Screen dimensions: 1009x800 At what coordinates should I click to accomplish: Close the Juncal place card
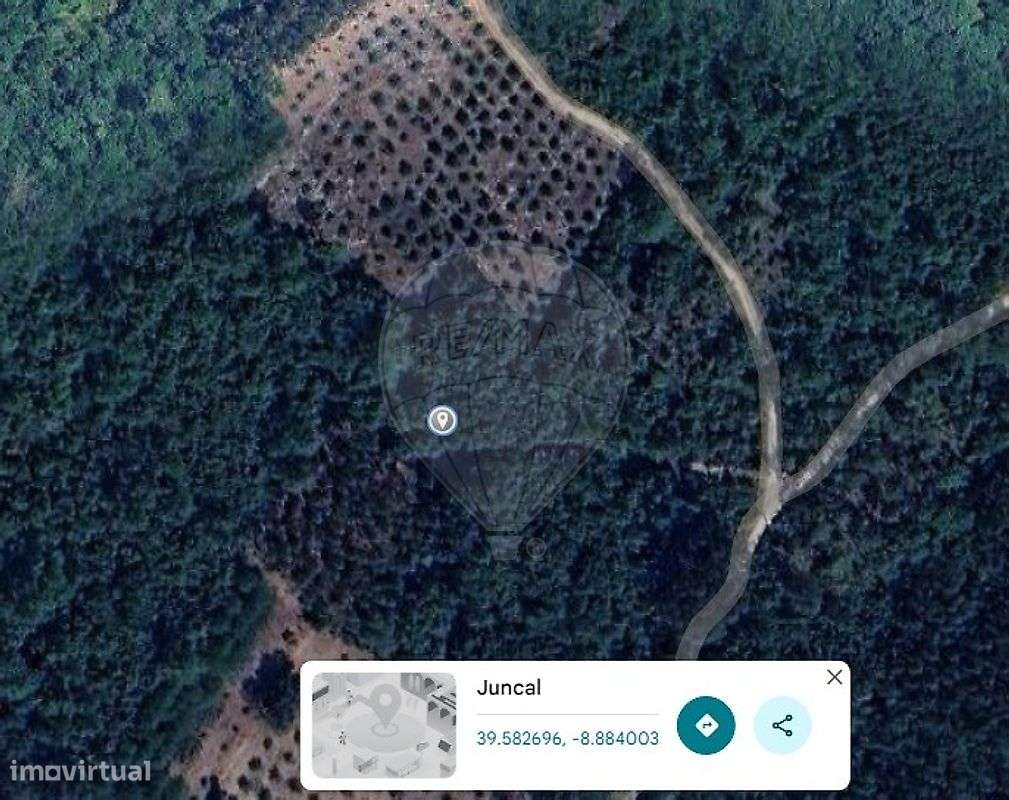point(834,678)
